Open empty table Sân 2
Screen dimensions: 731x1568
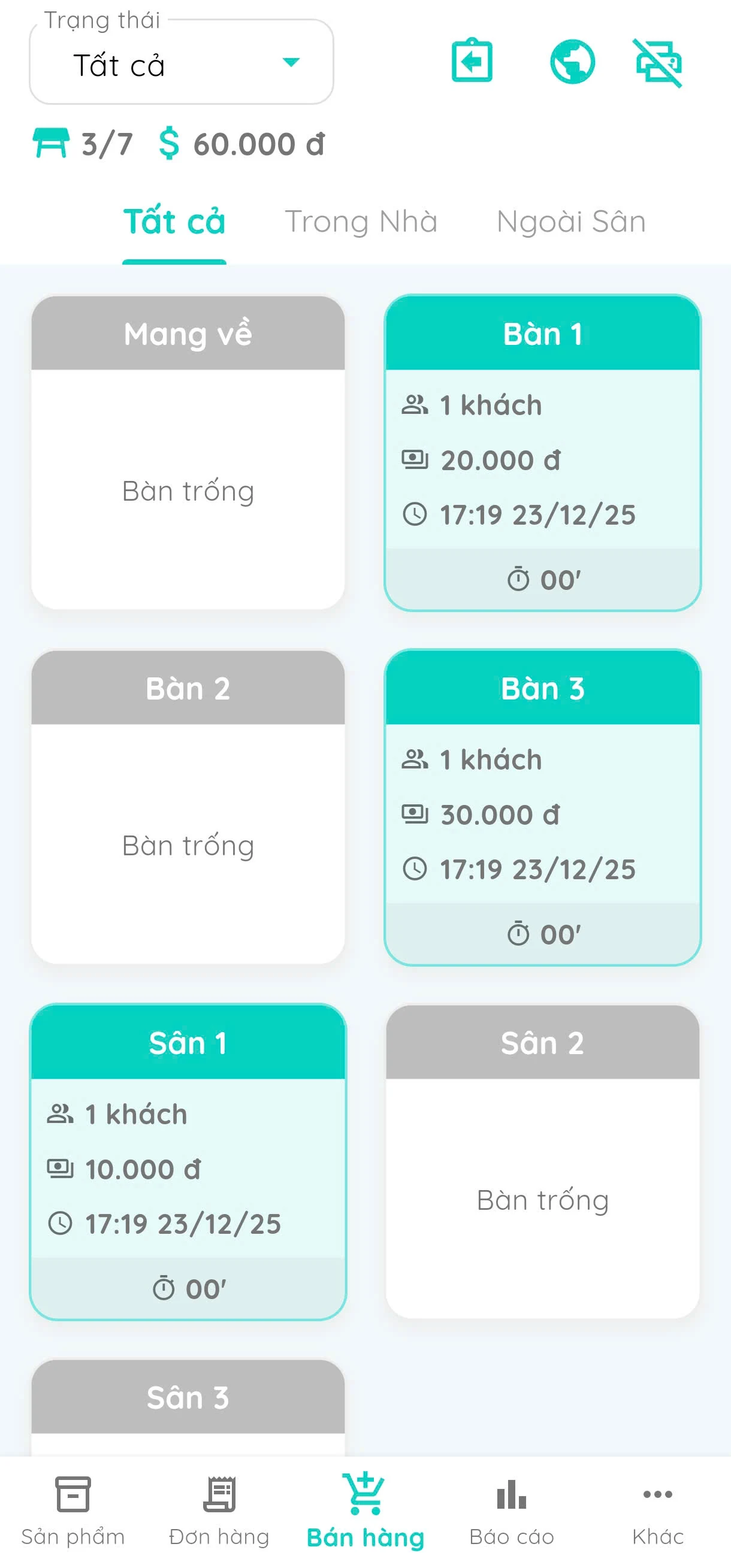(542, 1161)
